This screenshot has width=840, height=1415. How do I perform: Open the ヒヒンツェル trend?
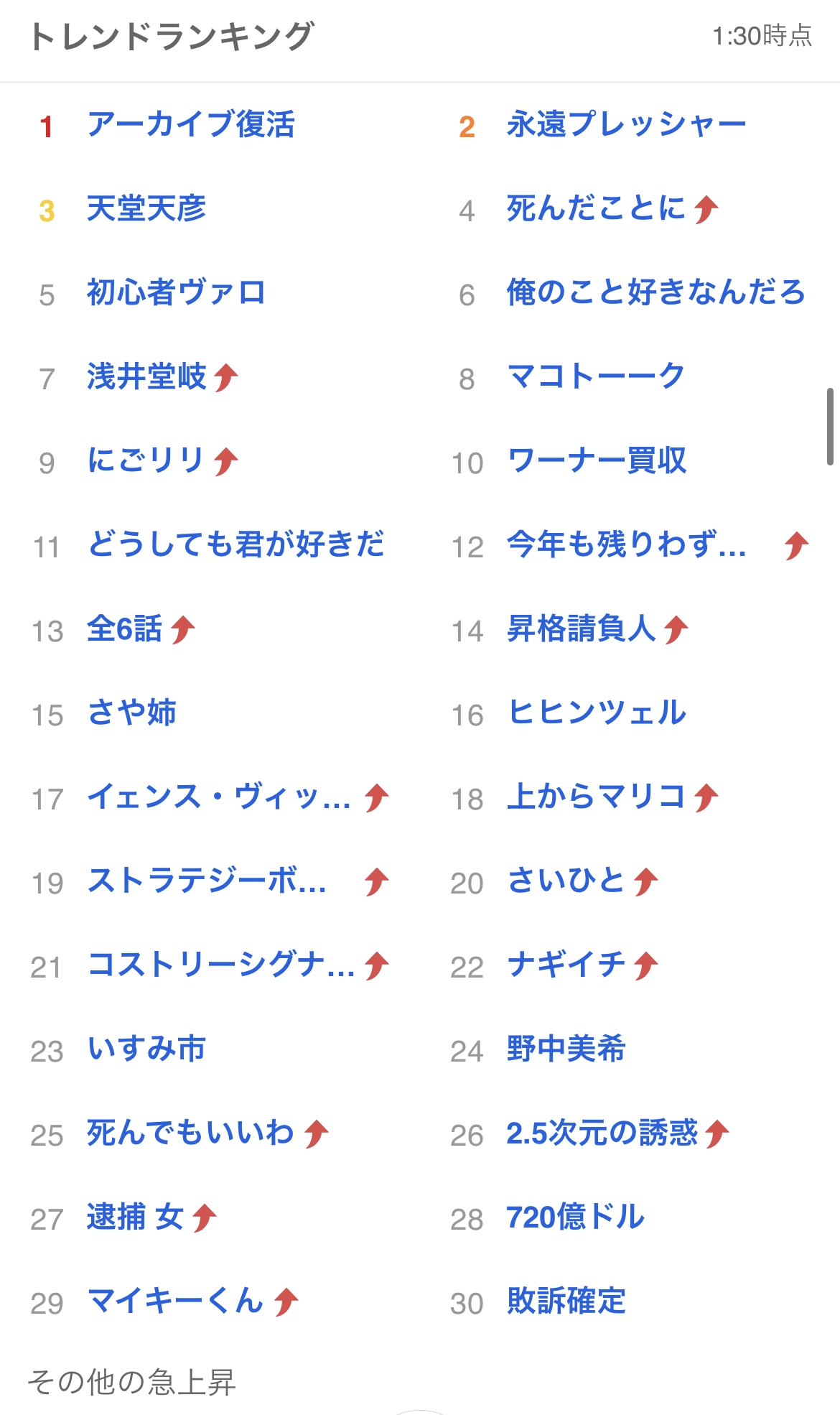597,713
